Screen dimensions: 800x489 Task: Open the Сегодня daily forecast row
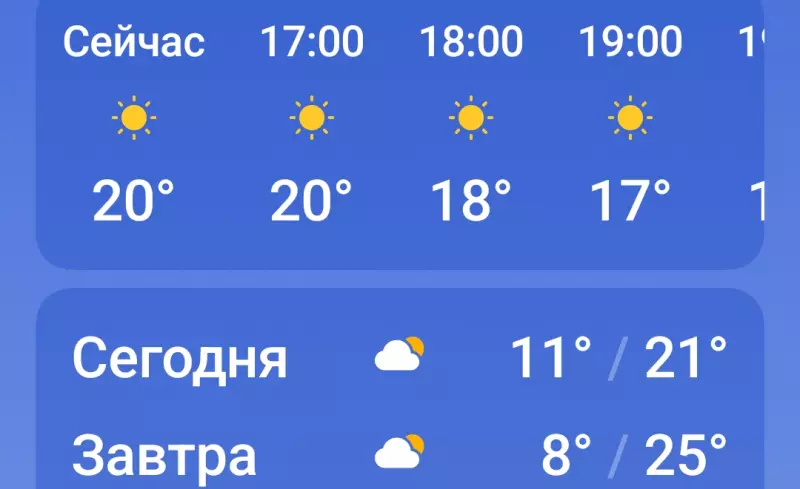pos(399,357)
